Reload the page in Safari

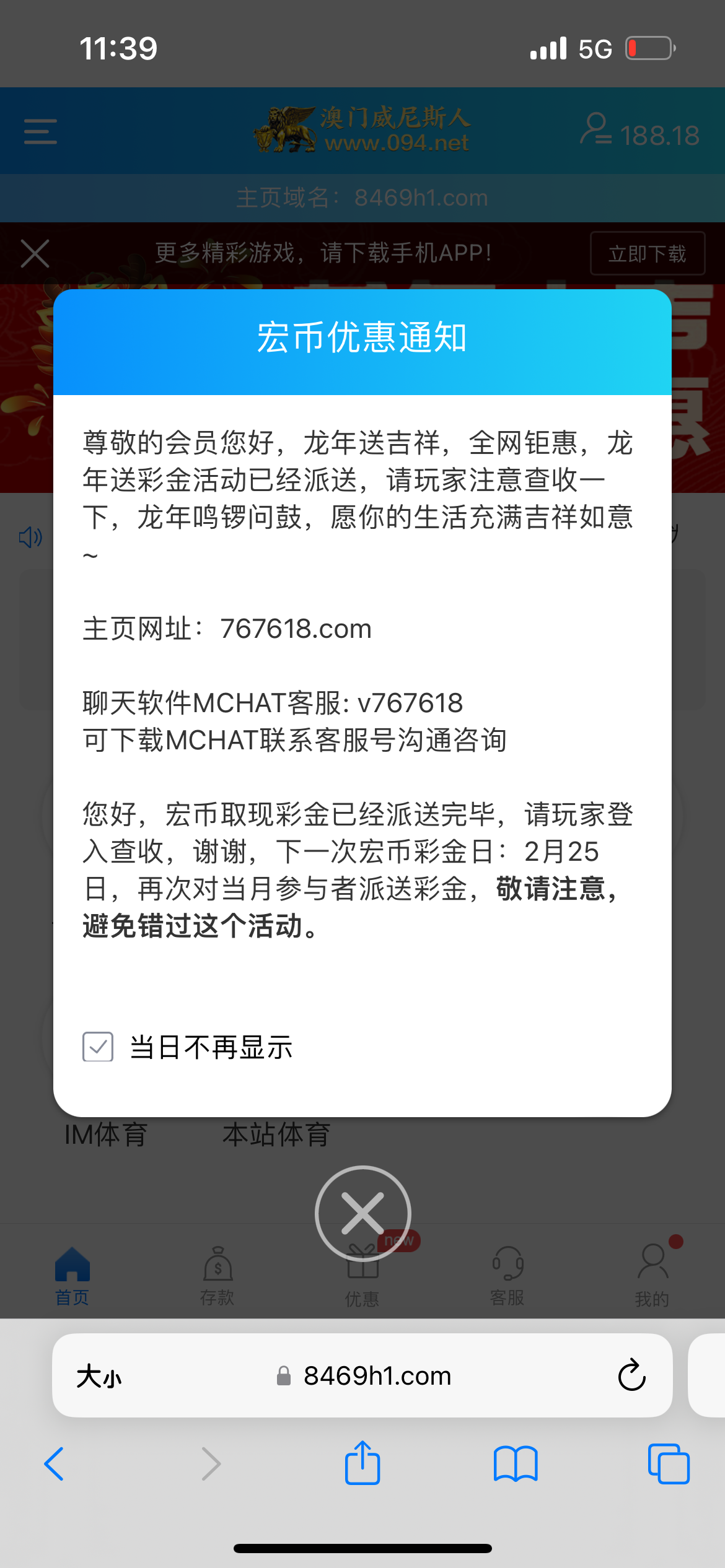pyautogui.click(x=631, y=1375)
